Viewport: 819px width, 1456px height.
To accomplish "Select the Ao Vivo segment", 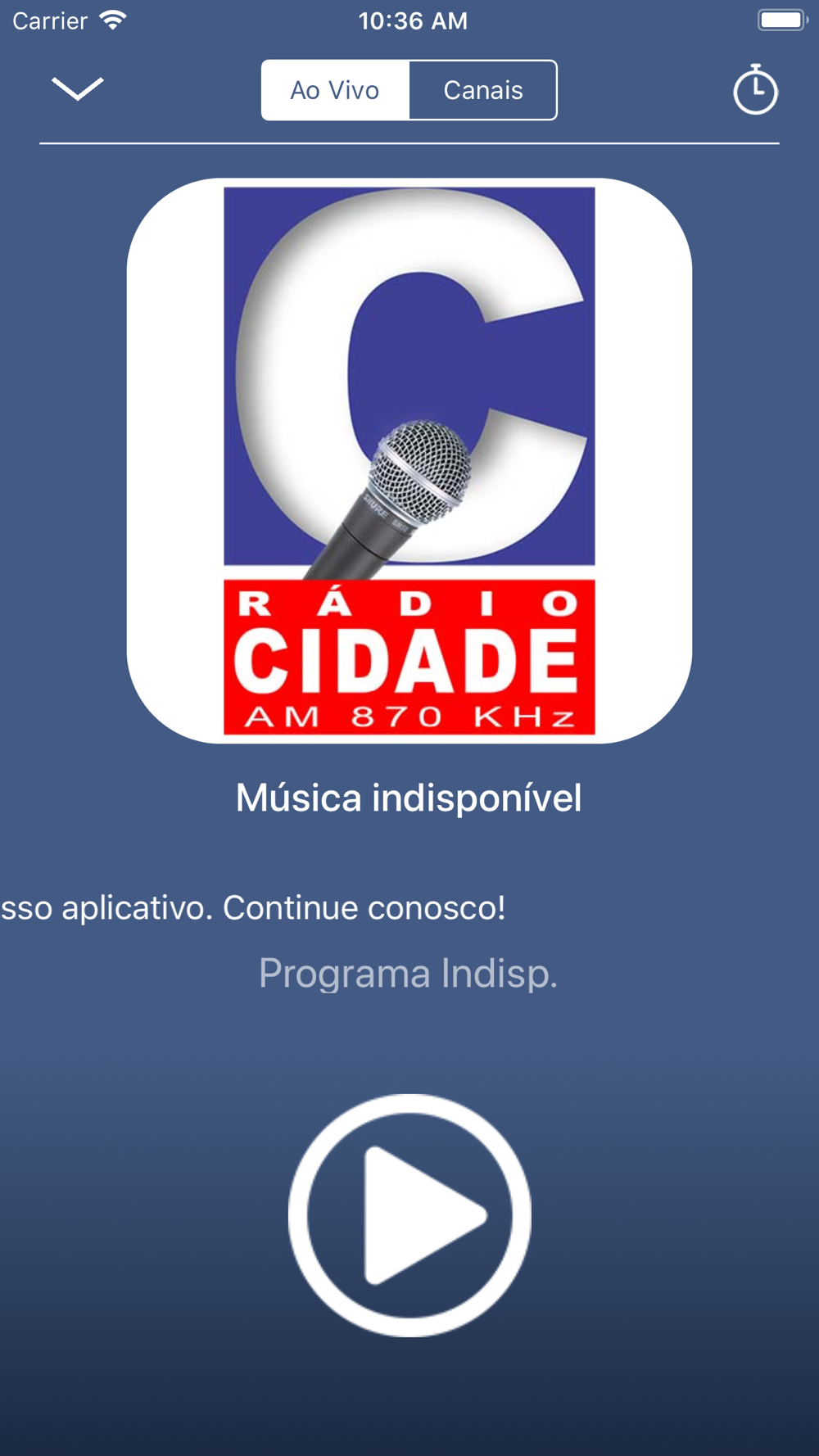I will [x=335, y=90].
